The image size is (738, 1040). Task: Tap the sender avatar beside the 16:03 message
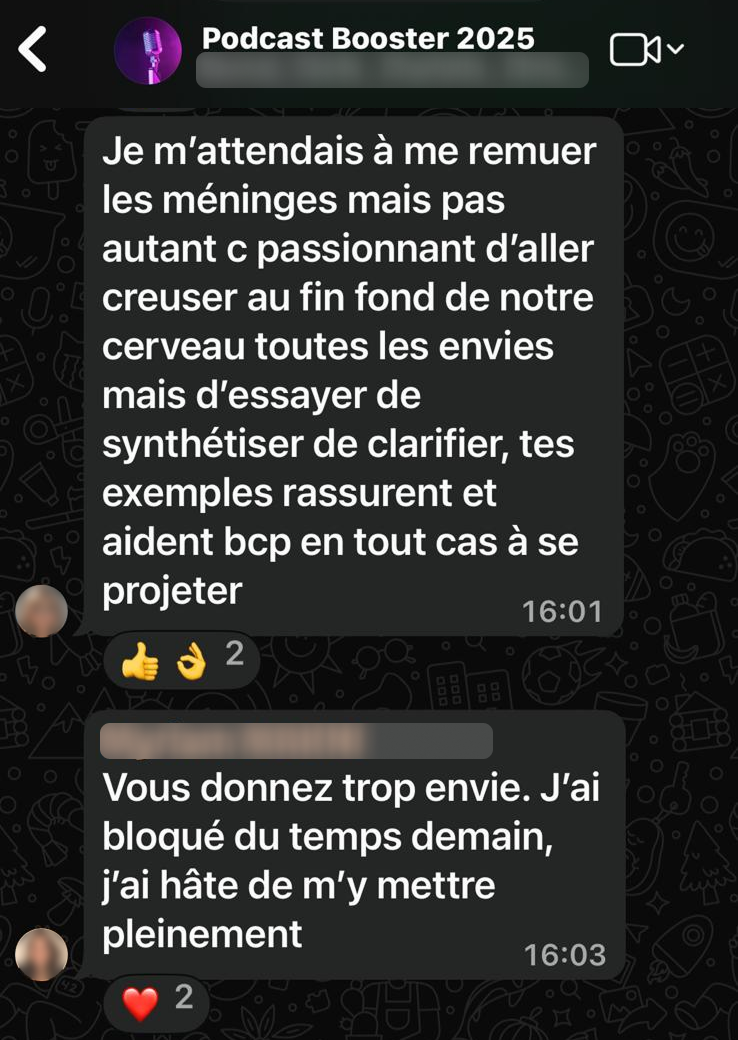click(x=42, y=952)
